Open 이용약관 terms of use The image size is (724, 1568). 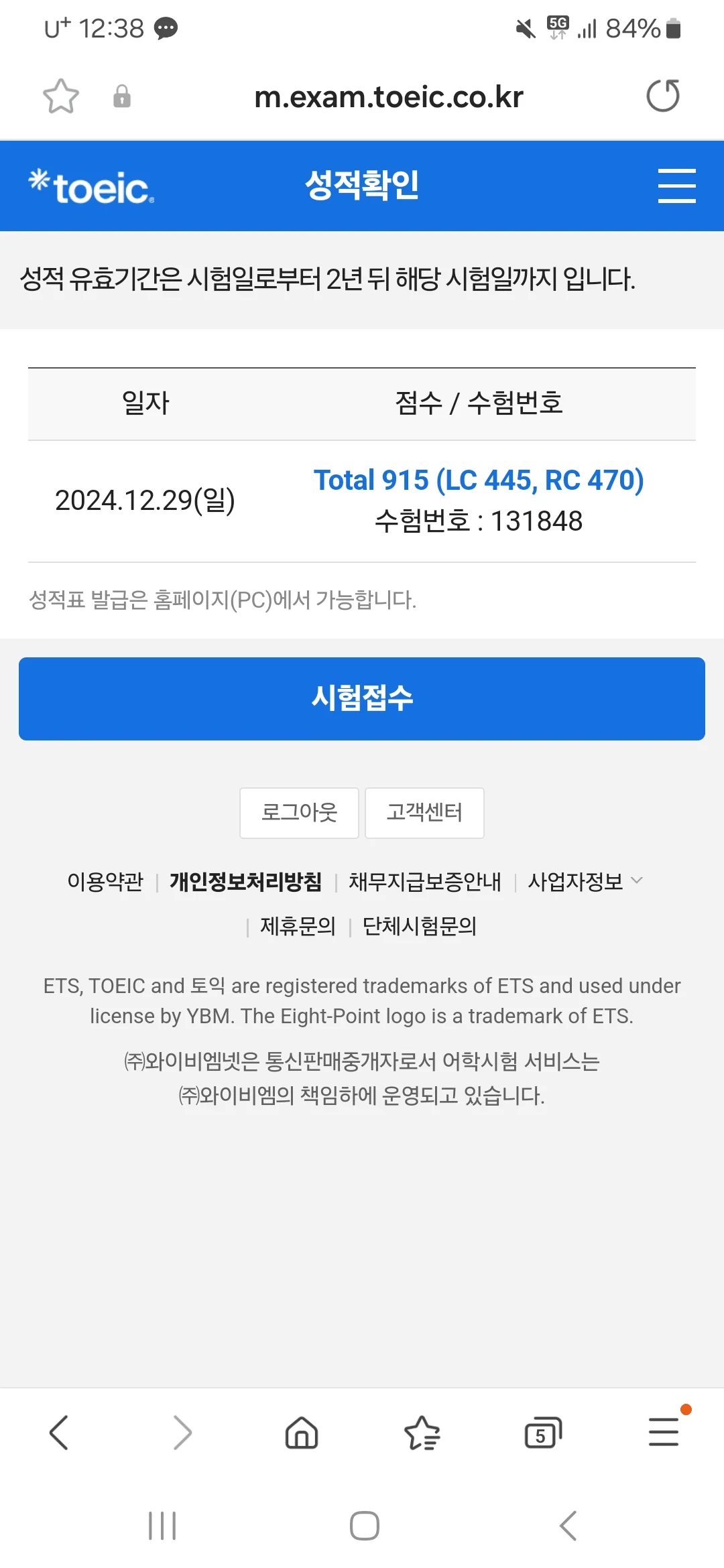click(105, 881)
